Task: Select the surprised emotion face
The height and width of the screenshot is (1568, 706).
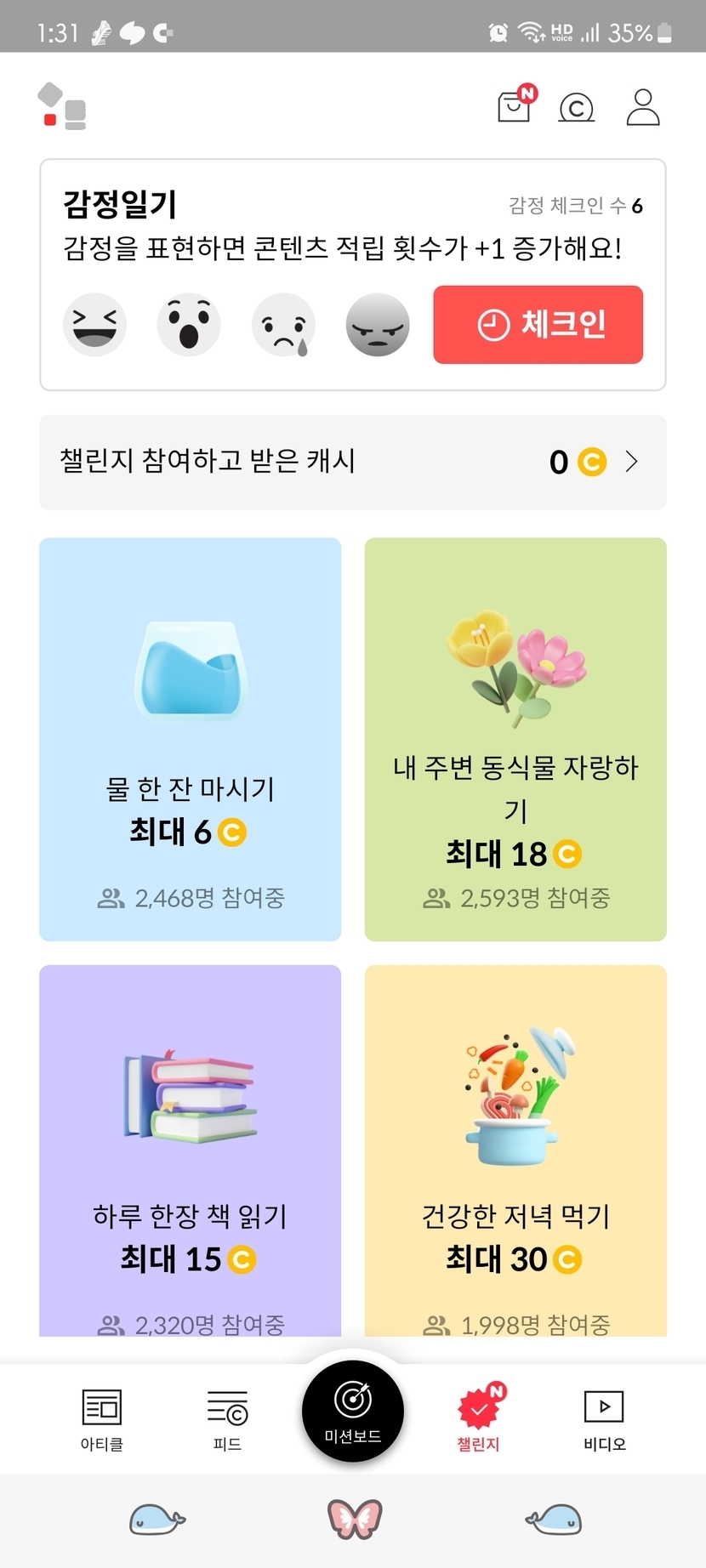Action: point(189,325)
